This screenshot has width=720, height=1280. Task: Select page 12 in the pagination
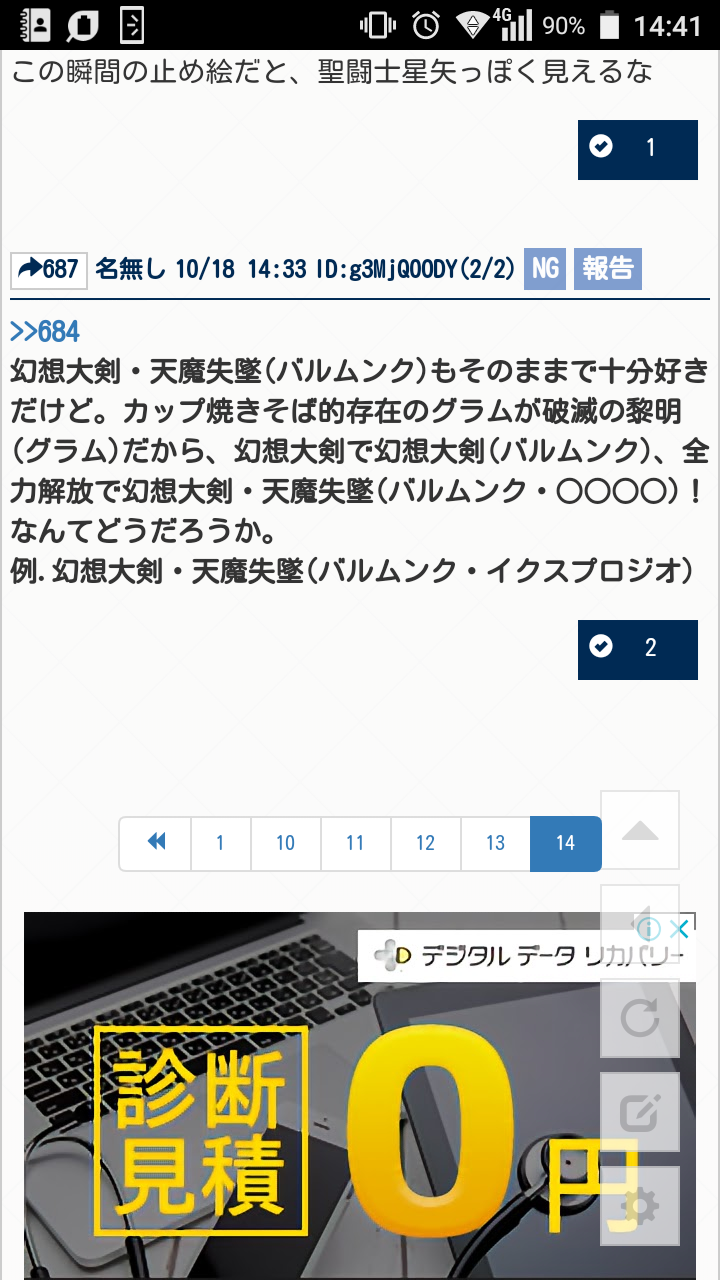(x=426, y=843)
